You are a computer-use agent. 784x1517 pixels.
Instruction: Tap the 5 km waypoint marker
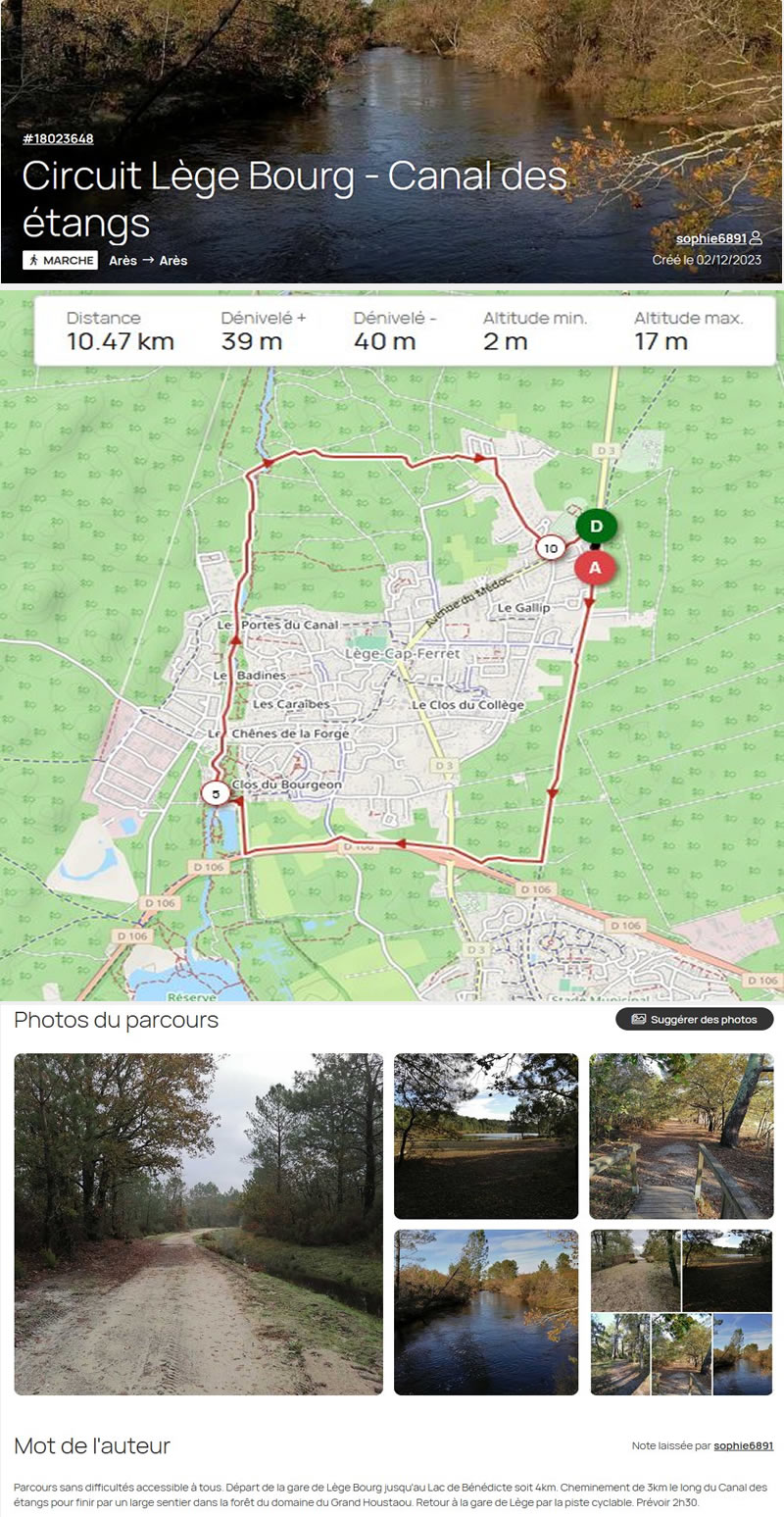[216, 791]
